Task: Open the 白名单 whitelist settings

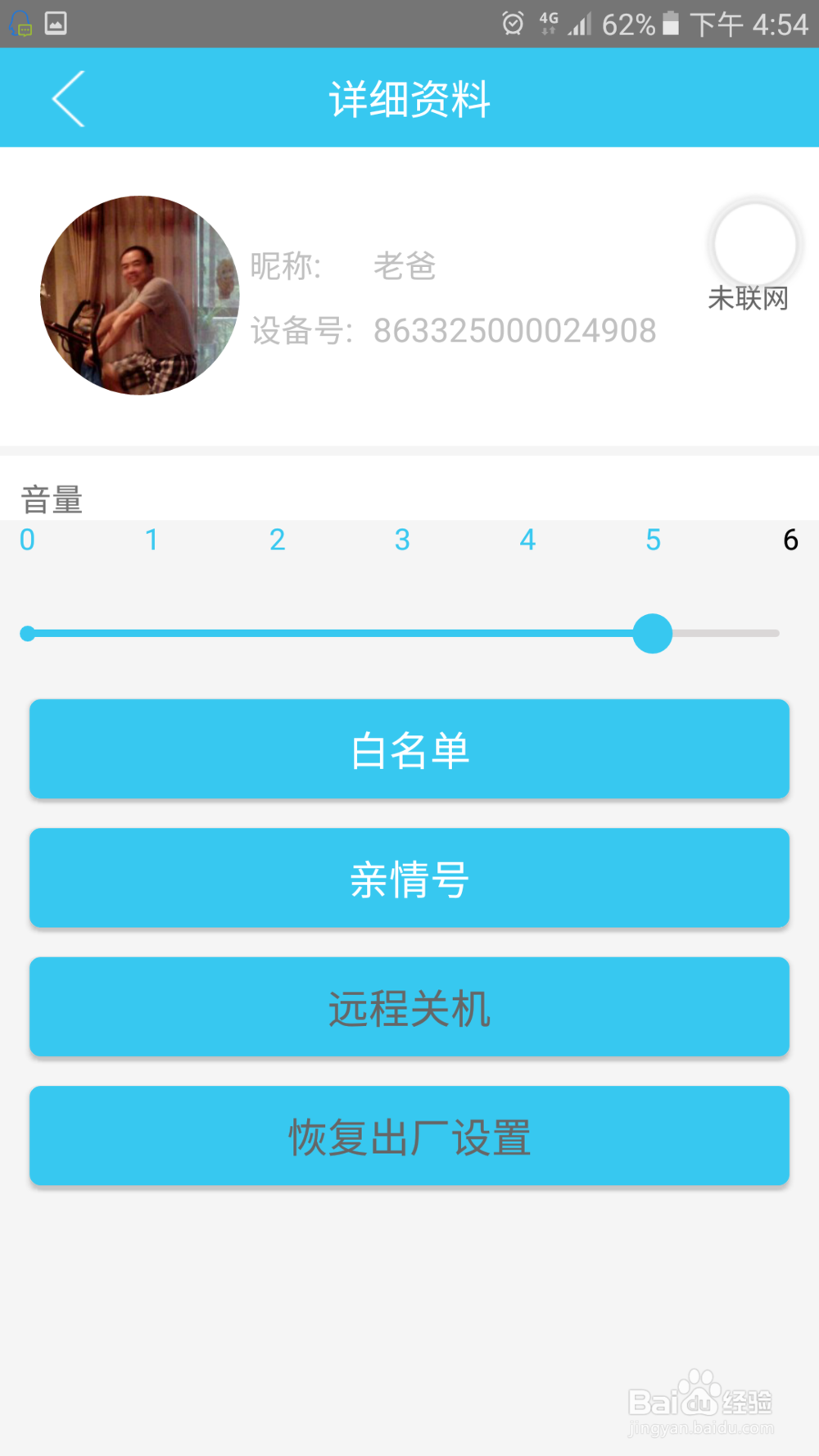Action: click(409, 748)
